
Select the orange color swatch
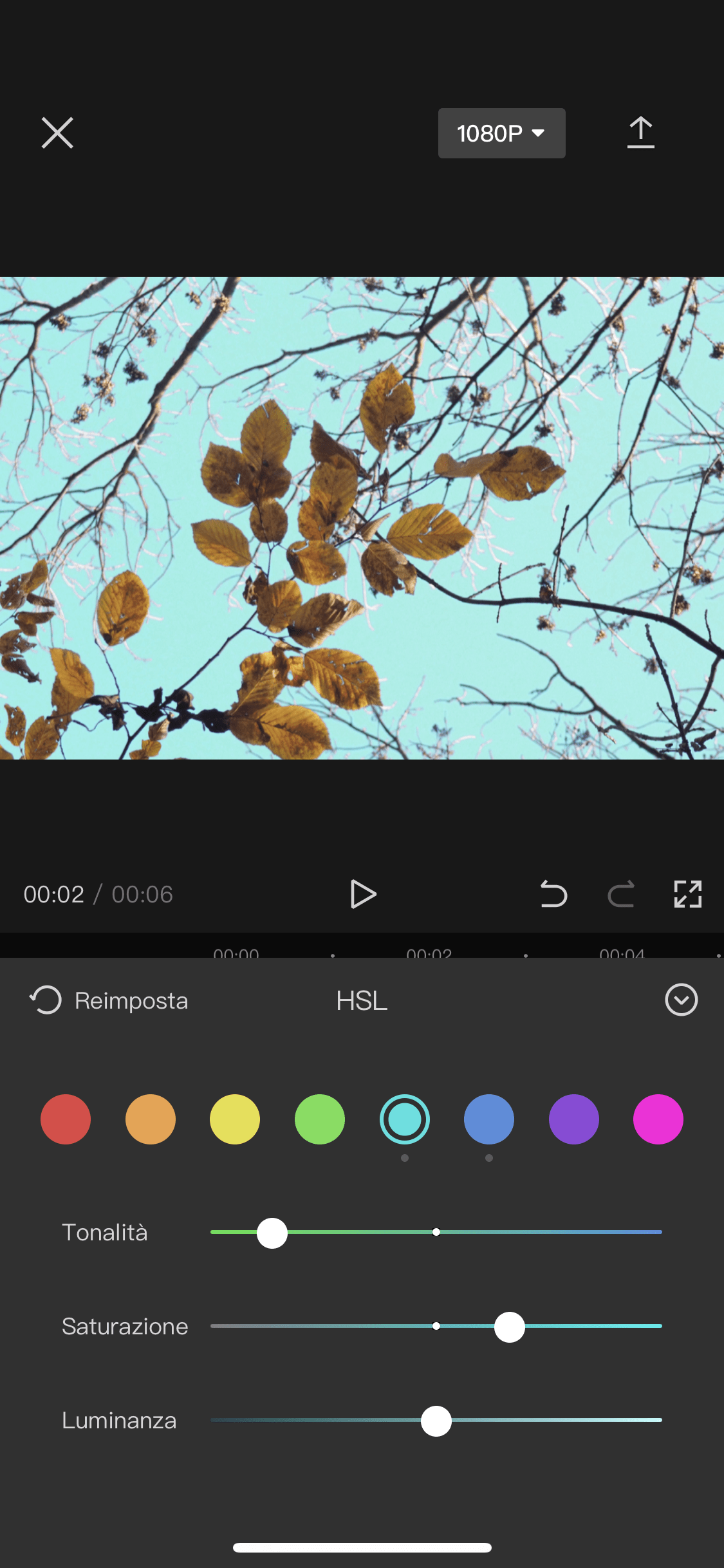151,1119
